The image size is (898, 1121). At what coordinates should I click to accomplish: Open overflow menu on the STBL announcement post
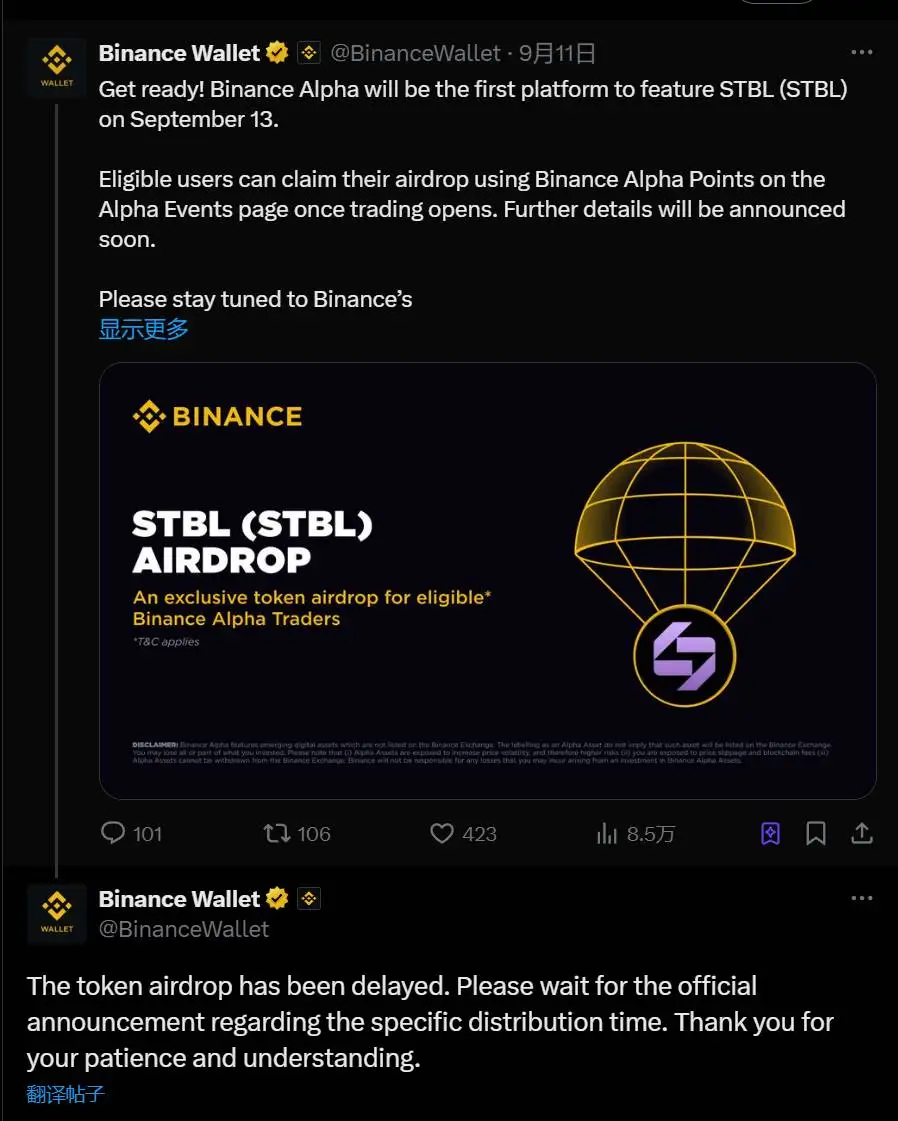pyautogui.click(x=861, y=53)
